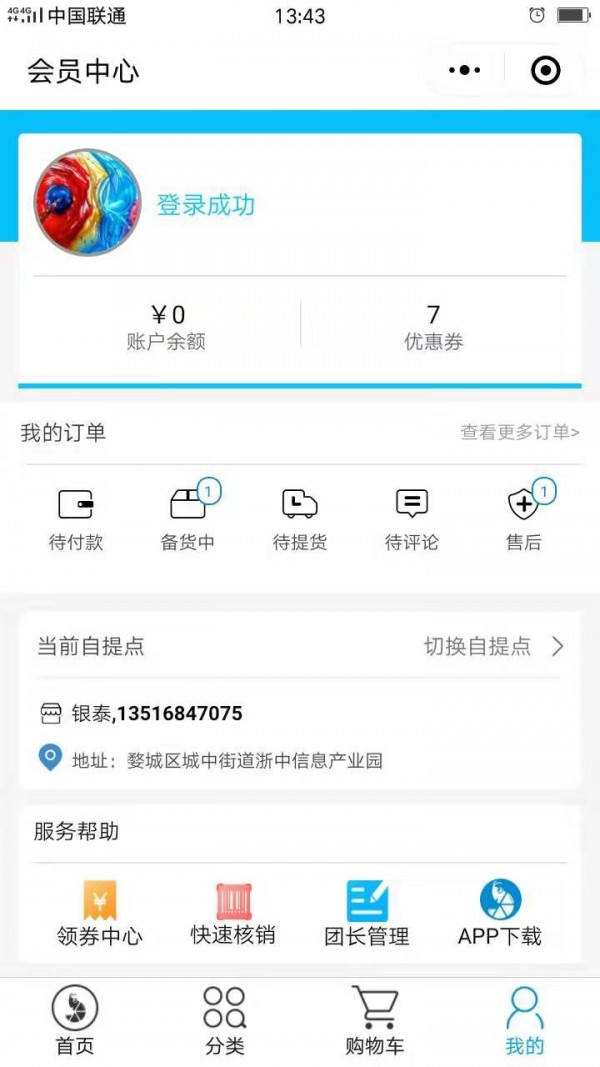Image resolution: width=600 pixels, height=1067 pixels.
Task: Open 查看更多订单 to see all orders
Action: (x=519, y=432)
